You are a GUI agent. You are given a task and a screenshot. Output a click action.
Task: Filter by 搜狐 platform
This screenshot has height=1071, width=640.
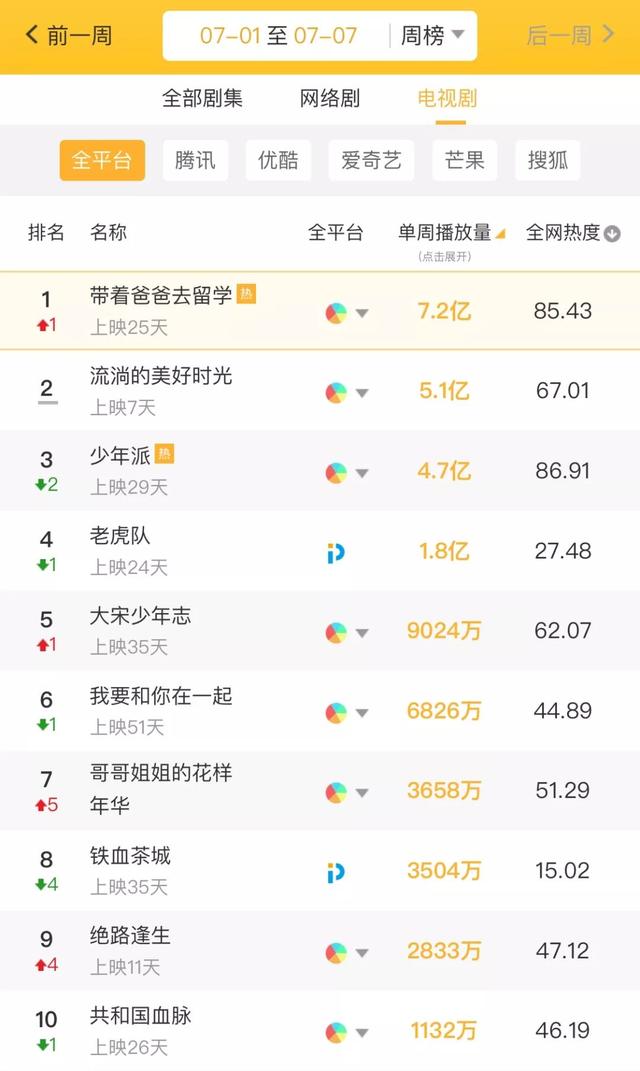548,161
